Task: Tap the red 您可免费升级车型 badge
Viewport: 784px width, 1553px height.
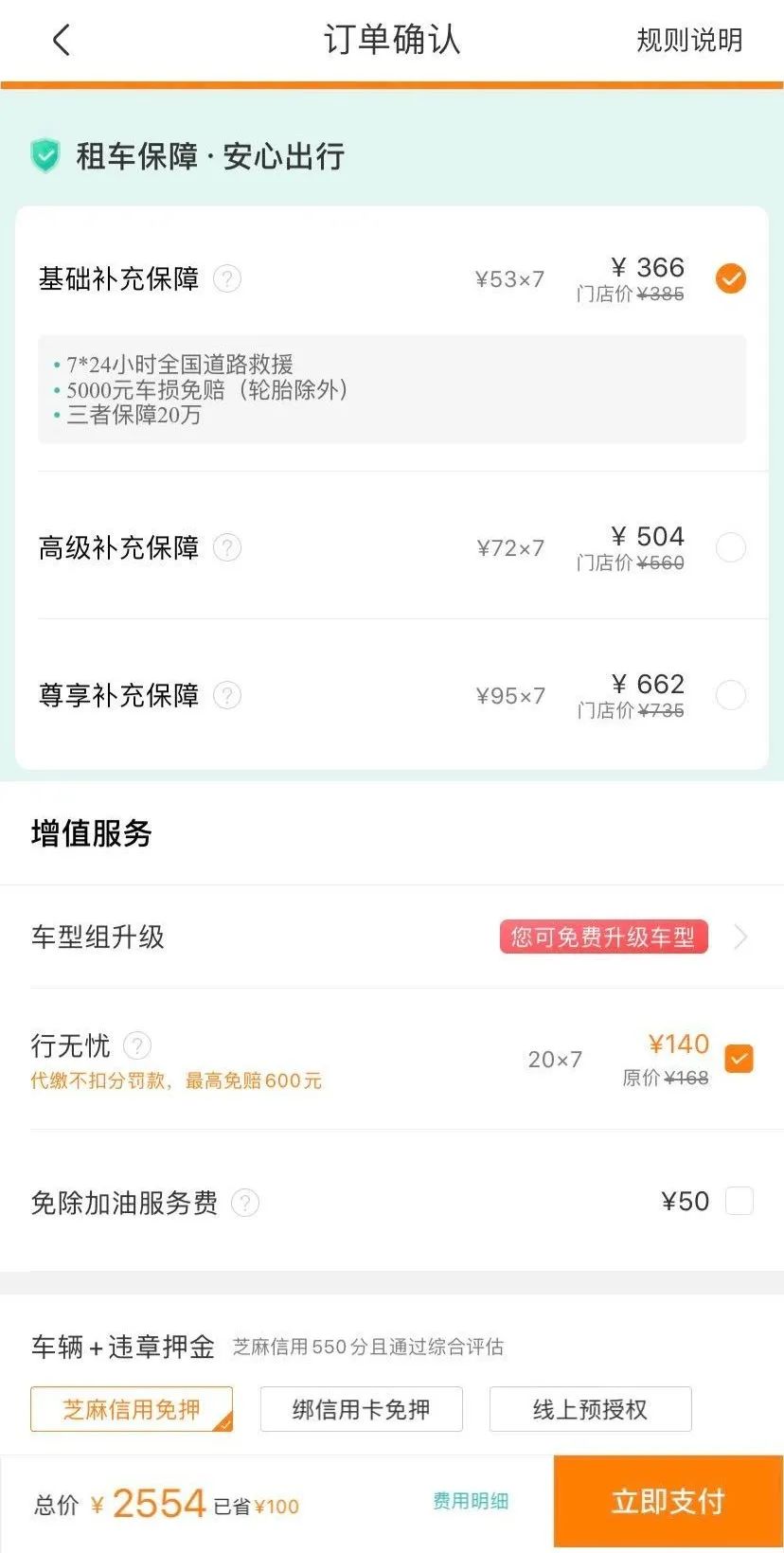Action: coord(603,937)
